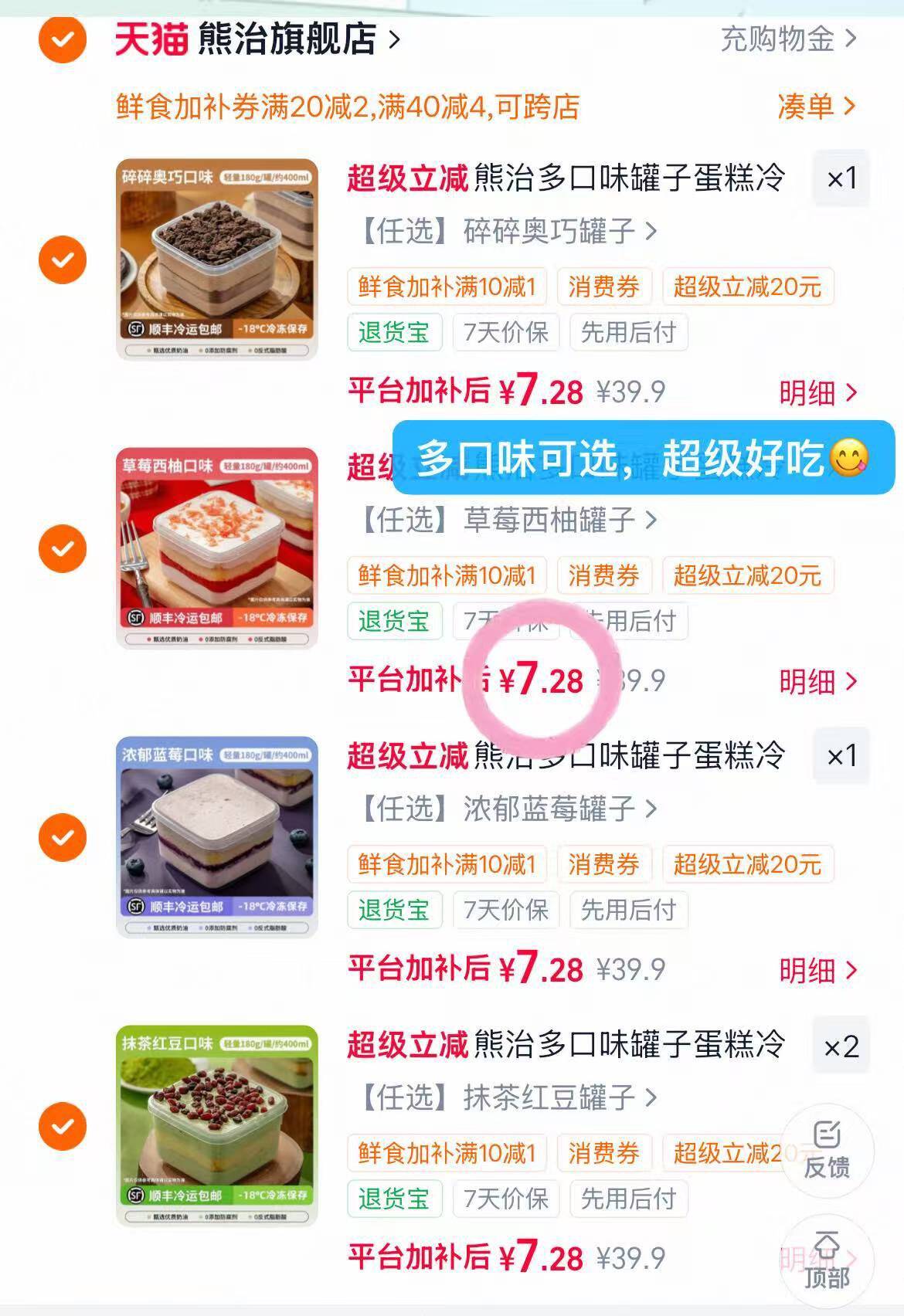Uncheck the store checkbox for 熊治旗舰店

[x=63, y=39]
